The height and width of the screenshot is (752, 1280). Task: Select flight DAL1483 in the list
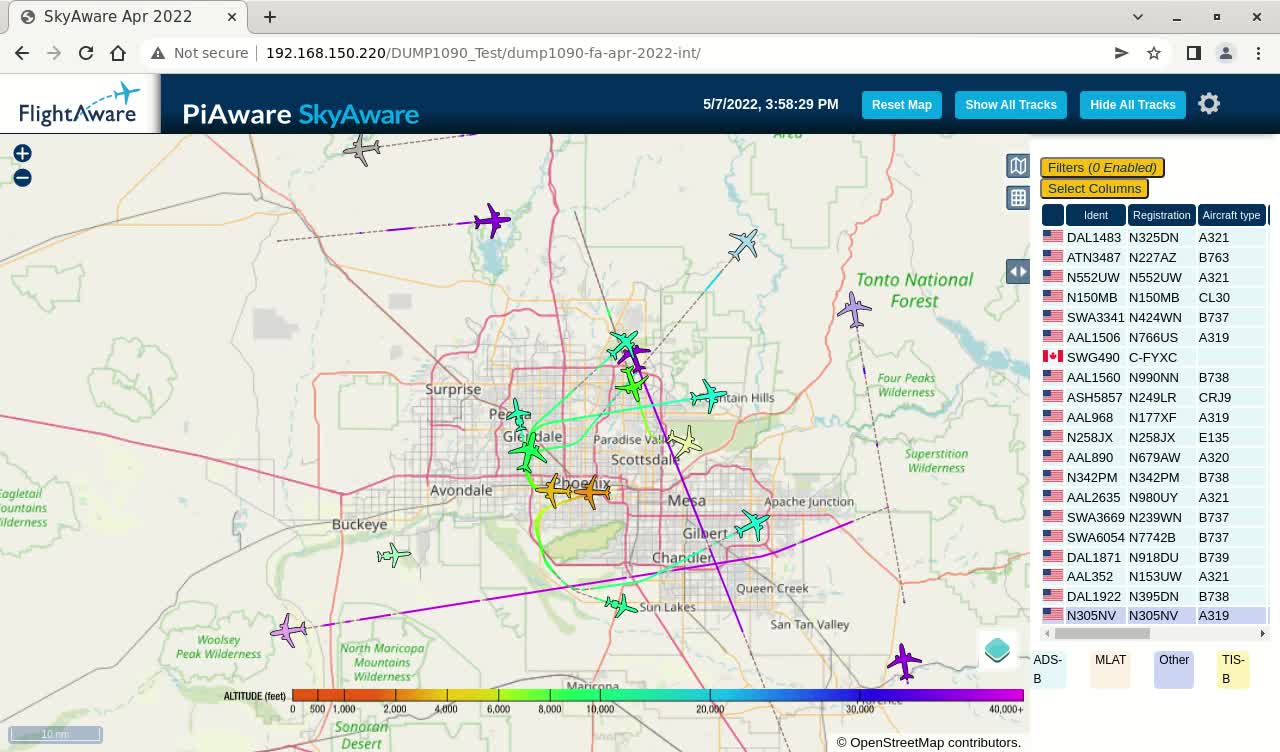1093,238
